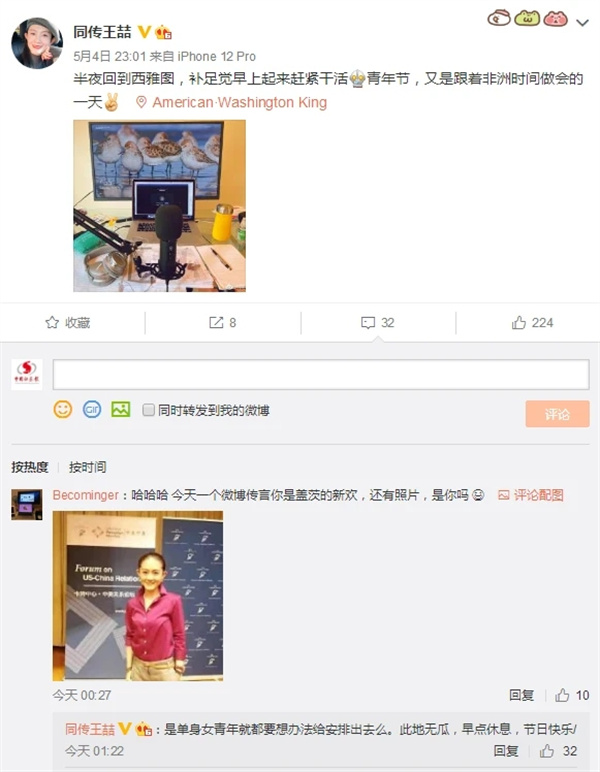Sort comments by 按时间
The width and height of the screenshot is (600, 772).
(87, 467)
